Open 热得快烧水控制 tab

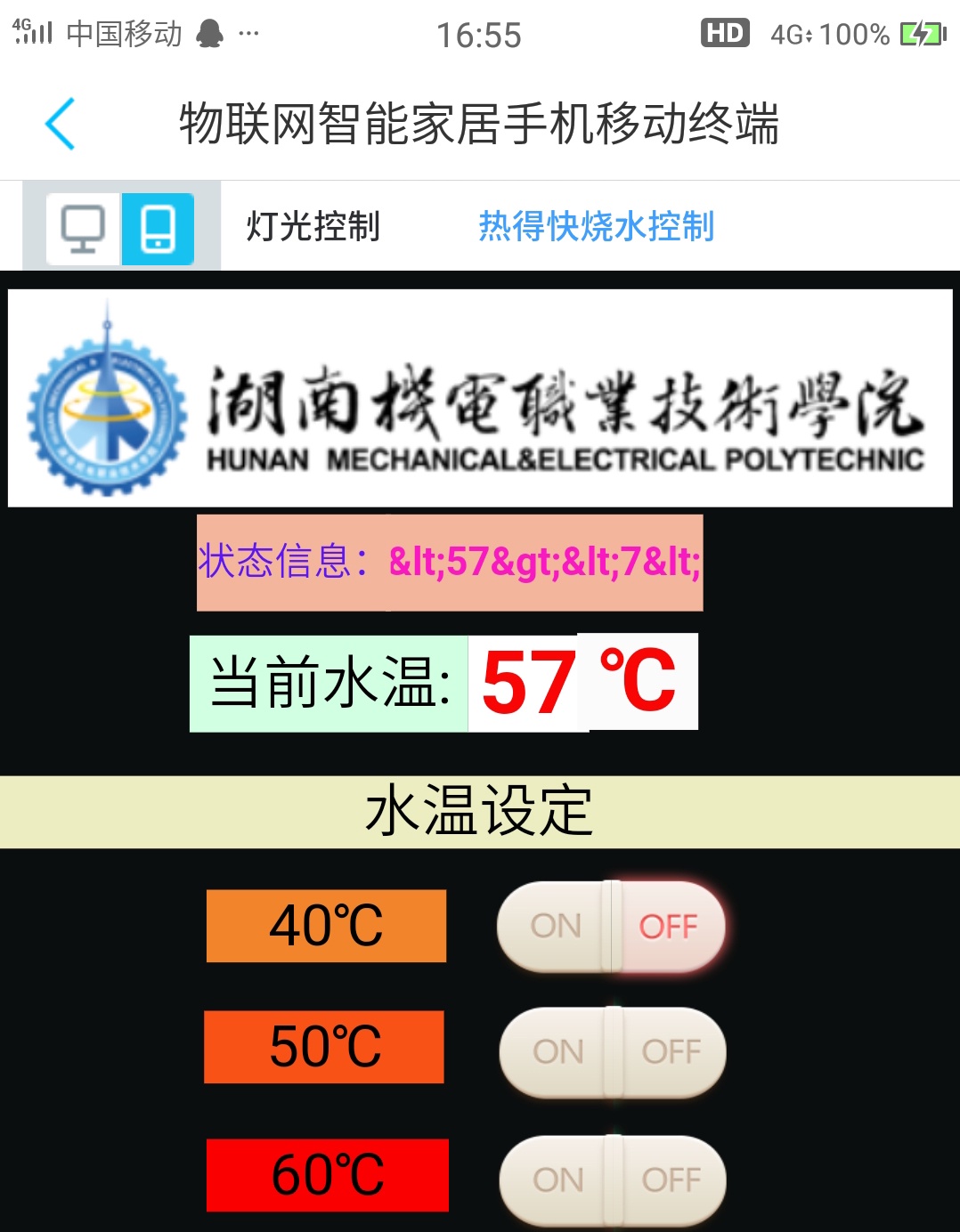(x=596, y=226)
